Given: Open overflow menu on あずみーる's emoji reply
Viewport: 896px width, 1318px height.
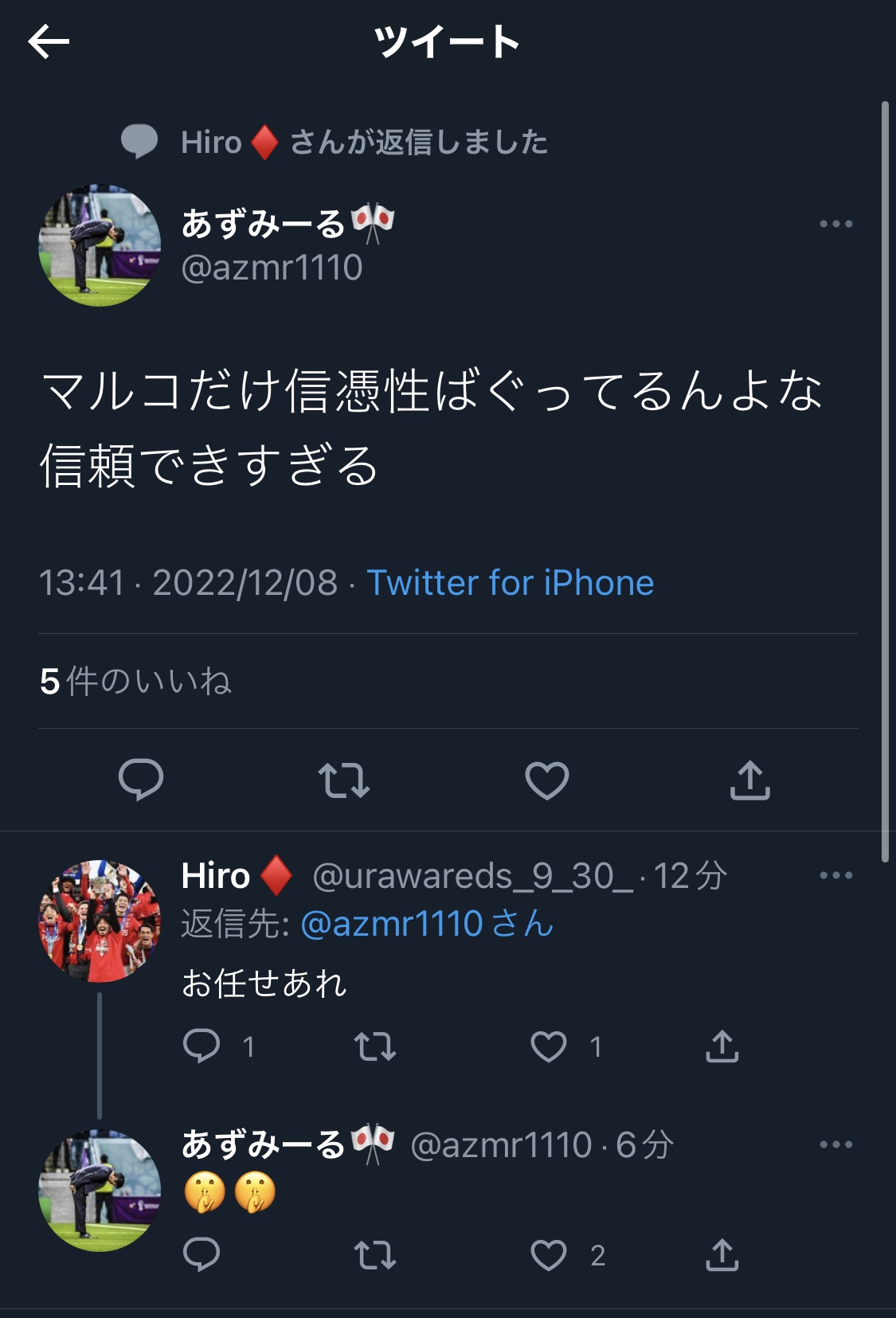Looking at the screenshot, I should click(835, 1144).
